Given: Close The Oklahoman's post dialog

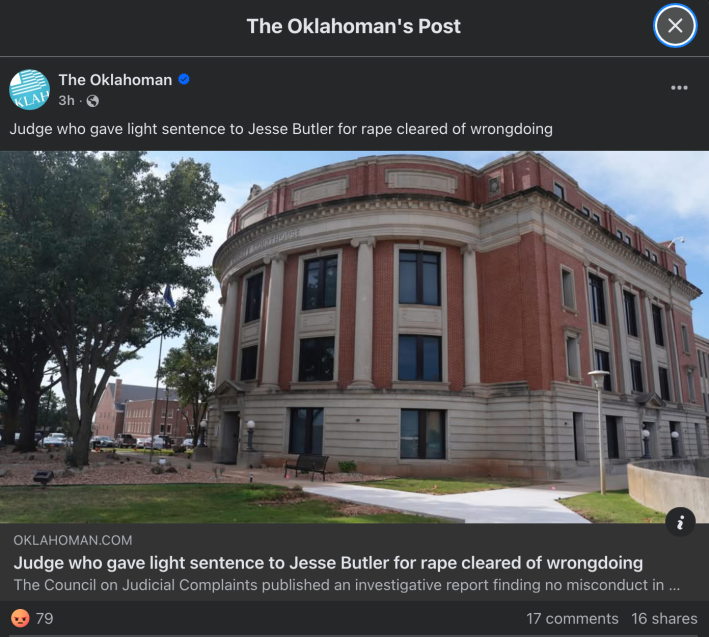Looking at the screenshot, I should pyautogui.click(x=675, y=26).
